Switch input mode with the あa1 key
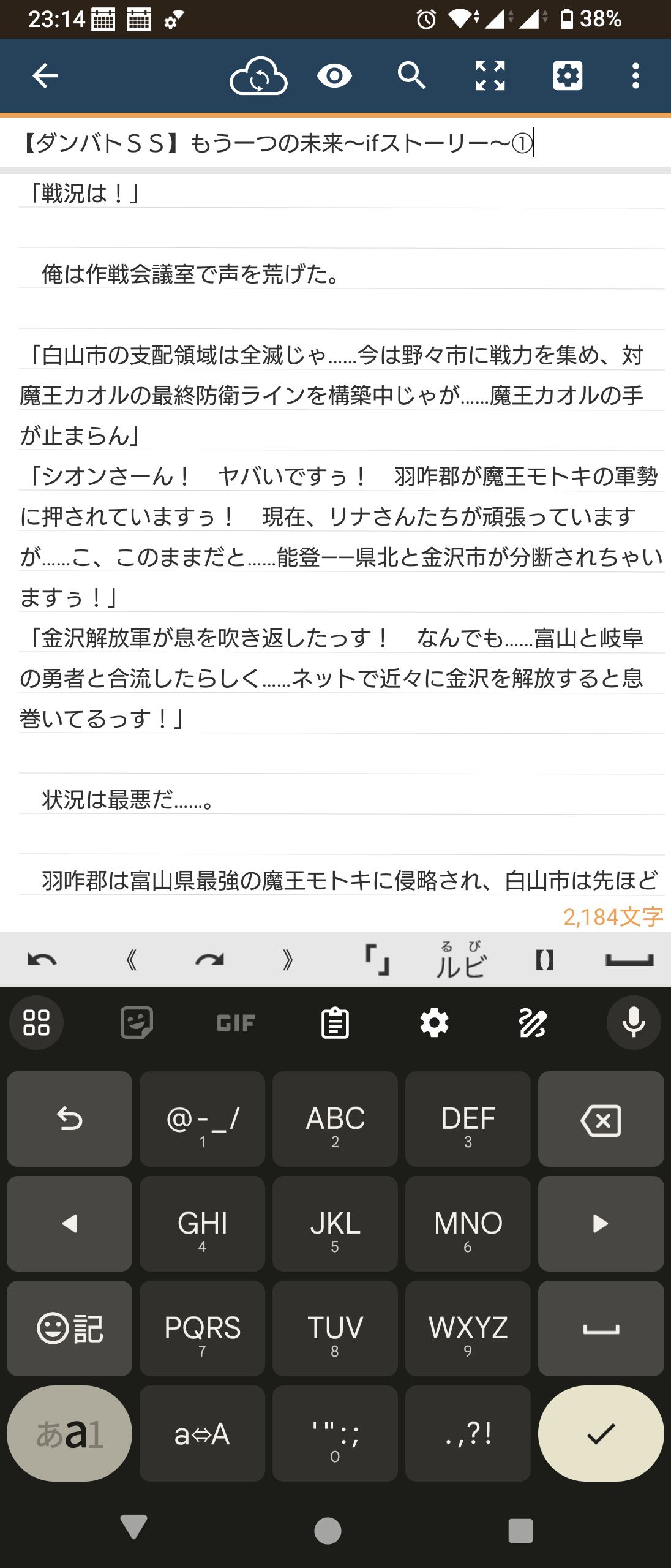The height and width of the screenshot is (1568, 671). (x=69, y=1433)
